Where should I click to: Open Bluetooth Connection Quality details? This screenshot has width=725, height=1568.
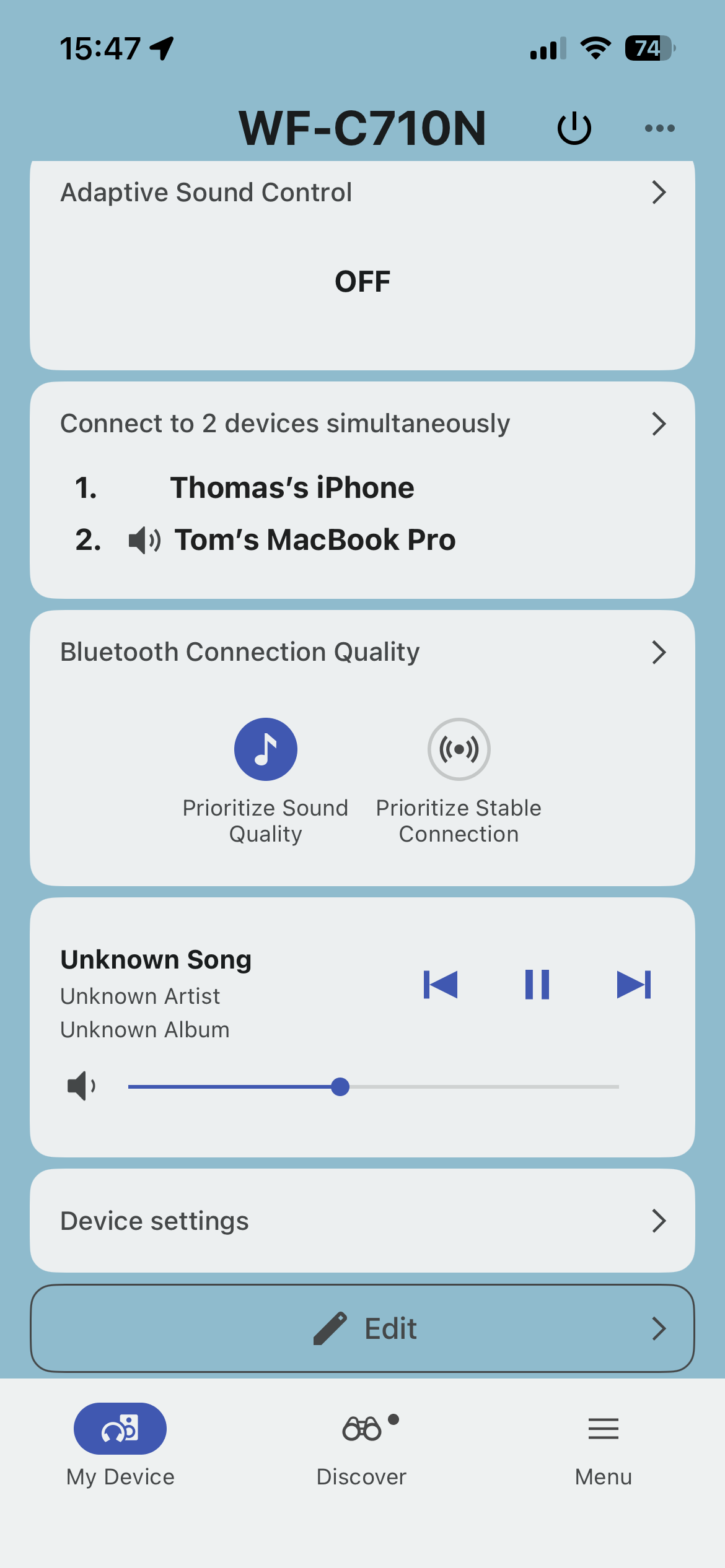pyautogui.click(x=362, y=652)
